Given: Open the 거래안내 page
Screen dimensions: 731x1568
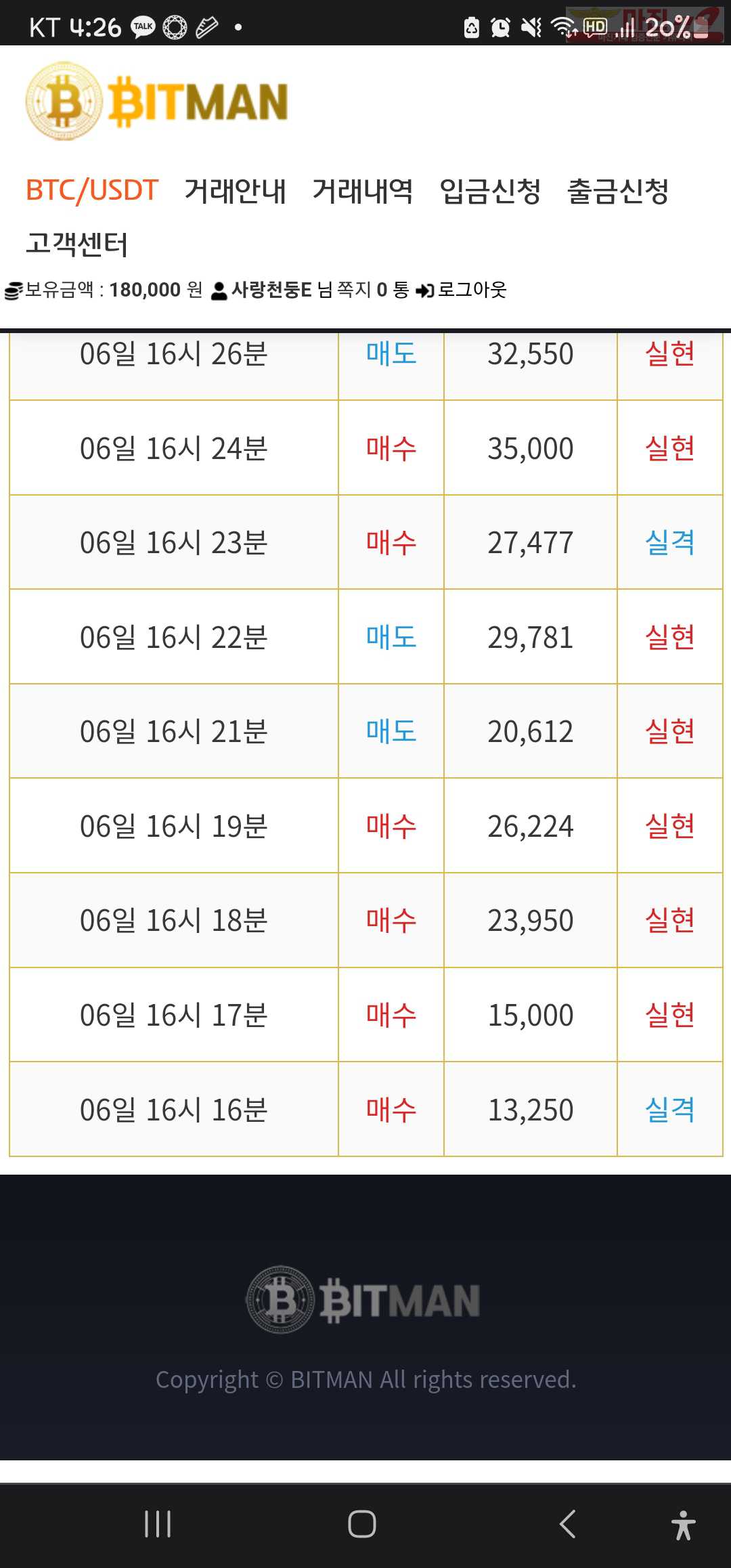Looking at the screenshot, I should pos(236,191).
